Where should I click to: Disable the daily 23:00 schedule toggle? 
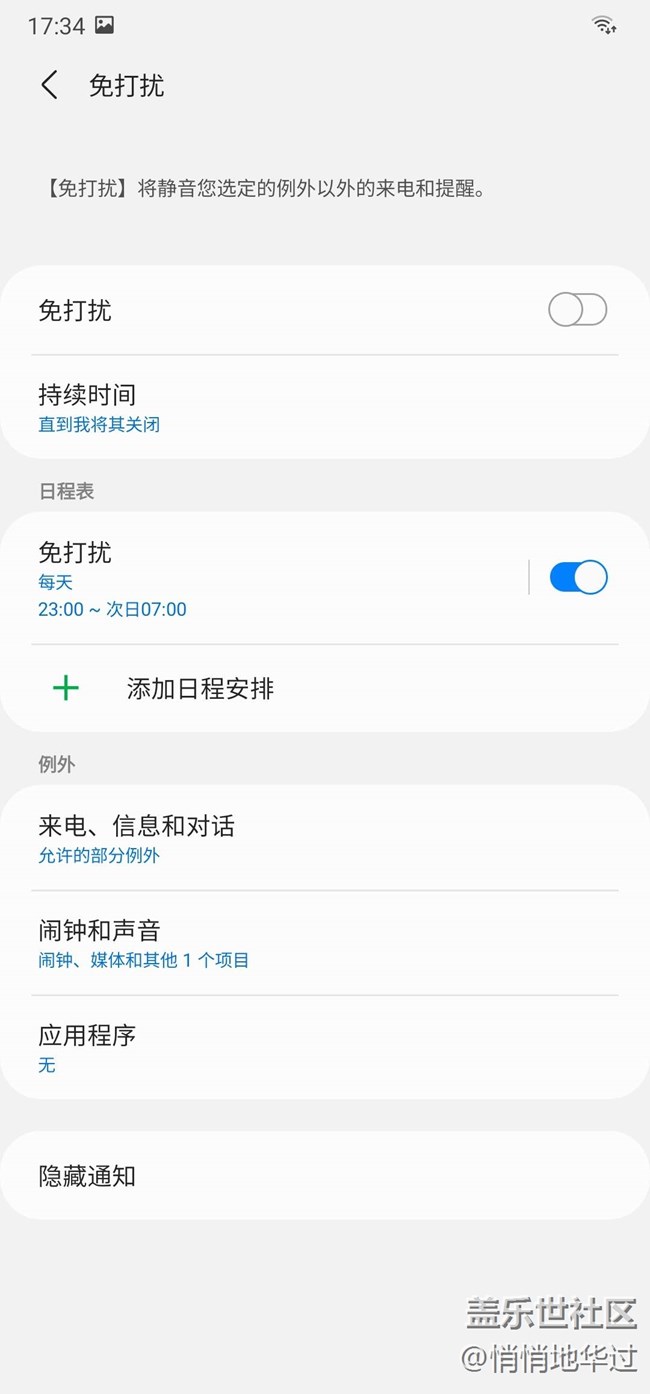click(578, 577)
